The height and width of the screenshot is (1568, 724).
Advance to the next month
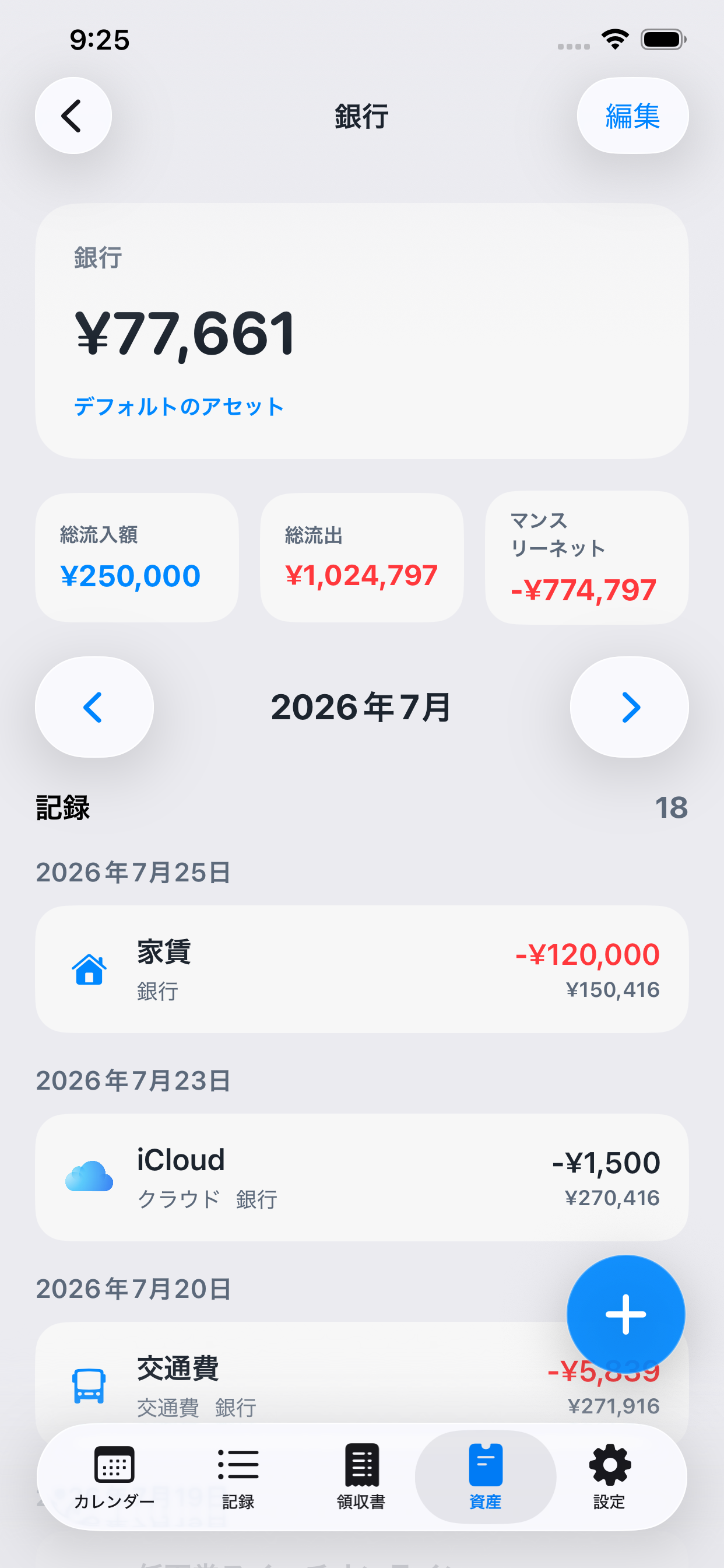pos(629,706)
